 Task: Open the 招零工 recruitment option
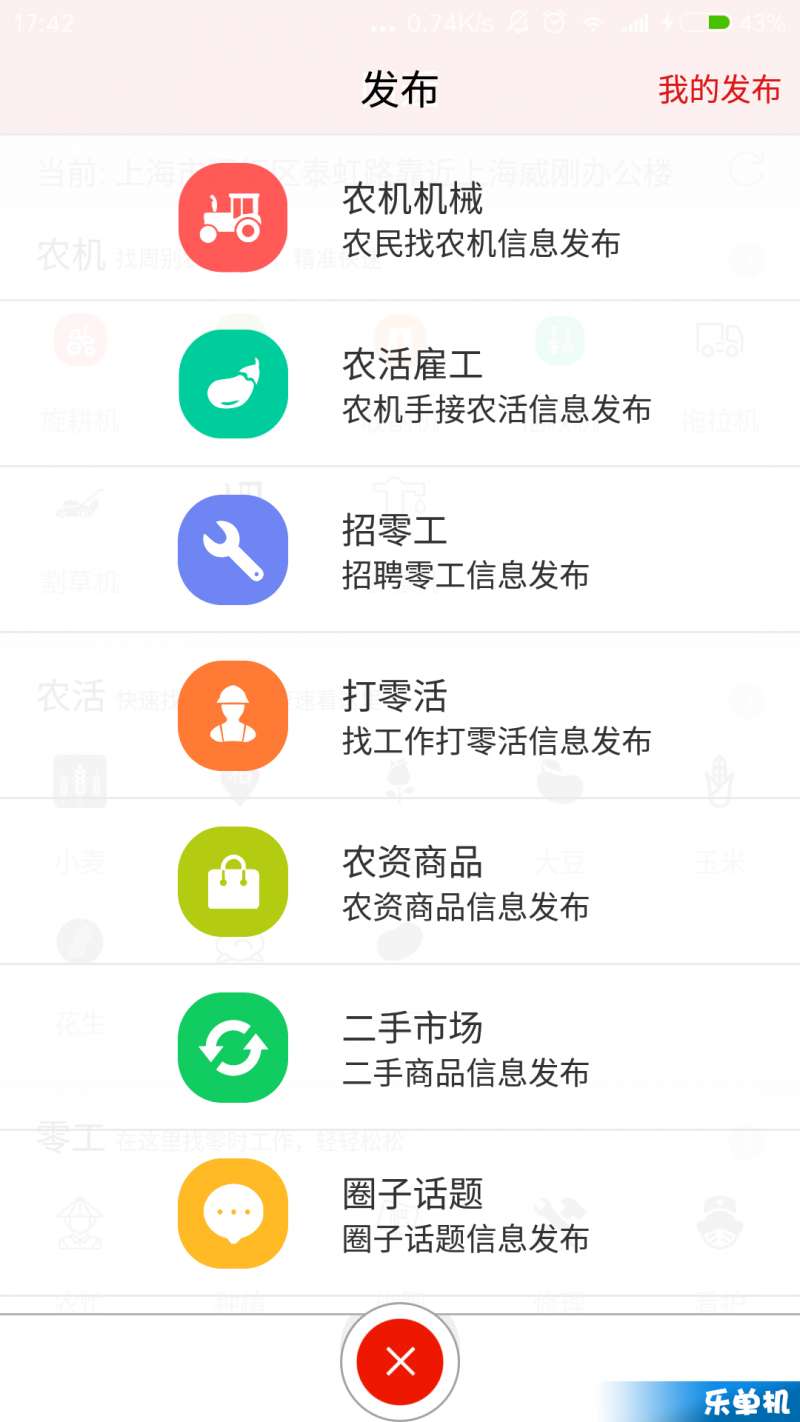pos(400,550)
